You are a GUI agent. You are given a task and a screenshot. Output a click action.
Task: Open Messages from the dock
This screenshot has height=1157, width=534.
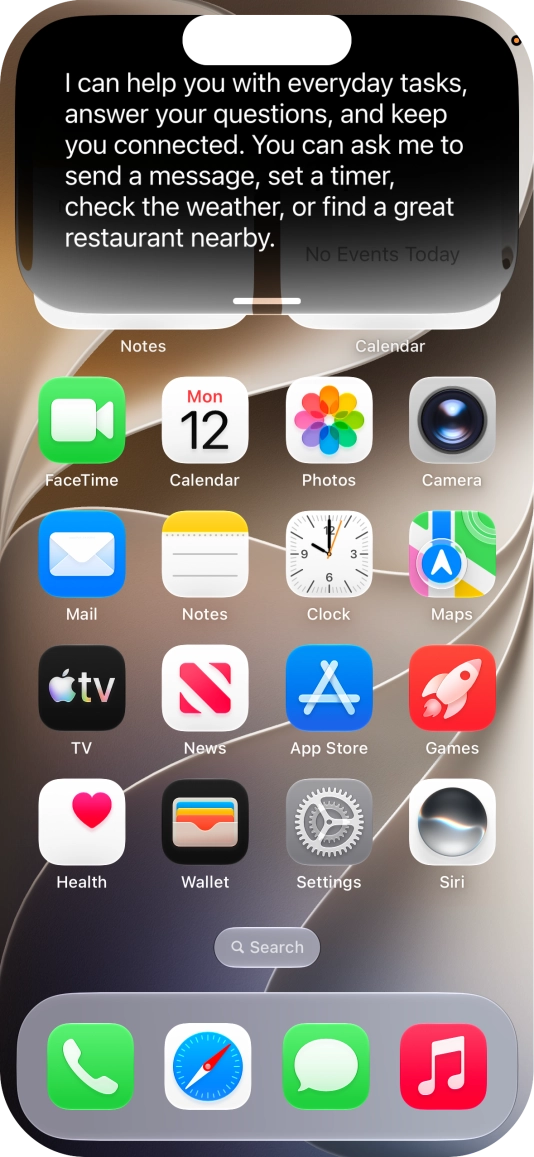tap(326, 1066)
